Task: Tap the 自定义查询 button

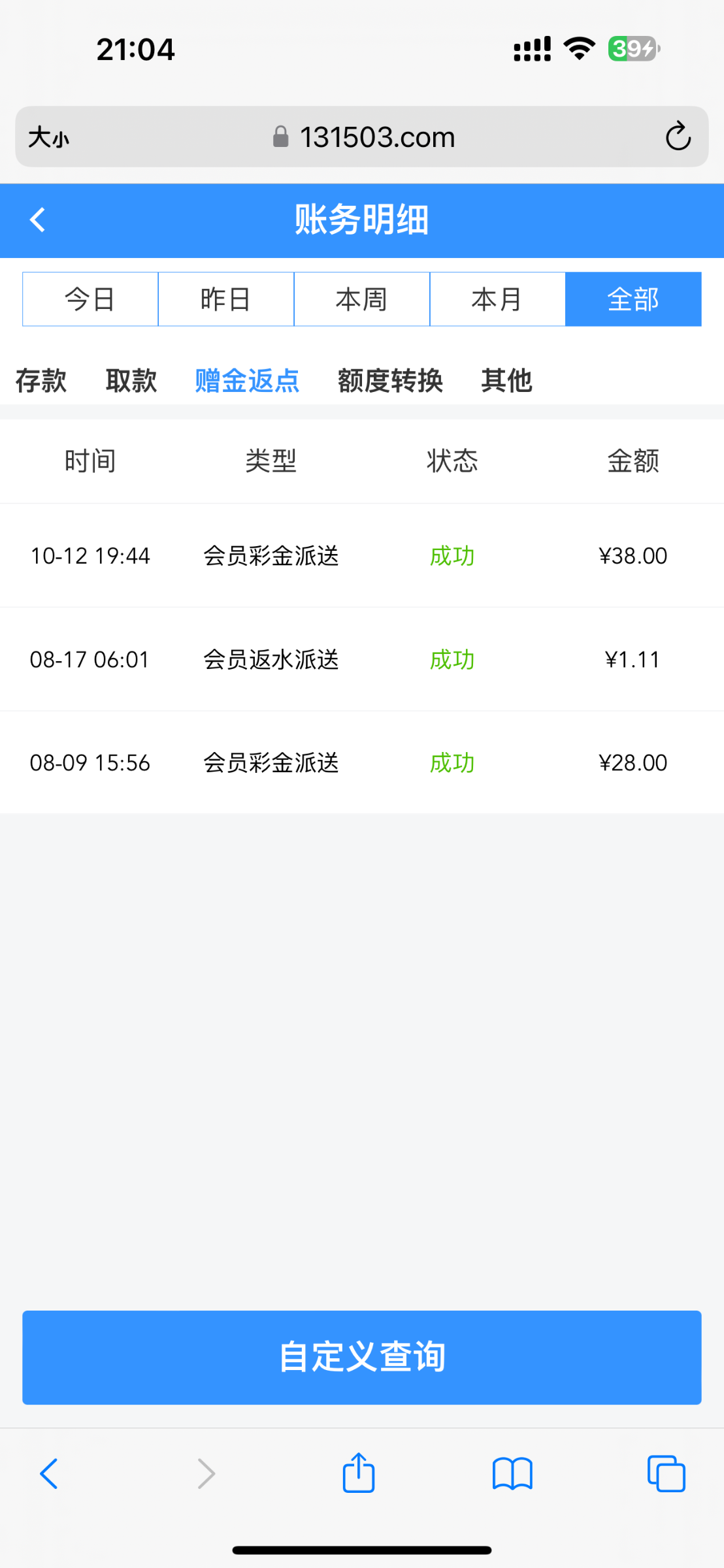Action: point(361,1357)
